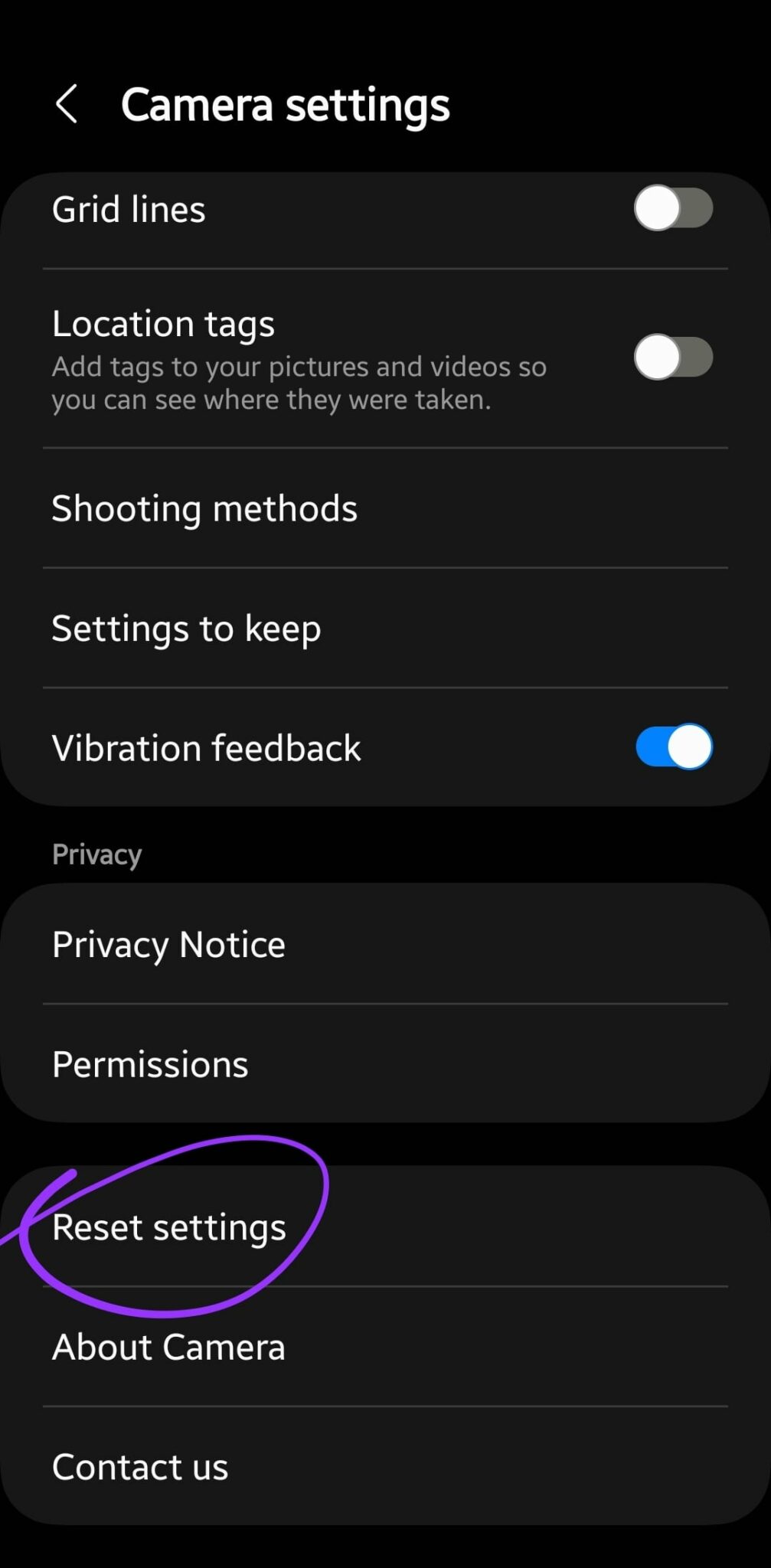This screenshot has width=771, height=1568.
Task: Tap the Location tags row
Action: click(306, 358)
